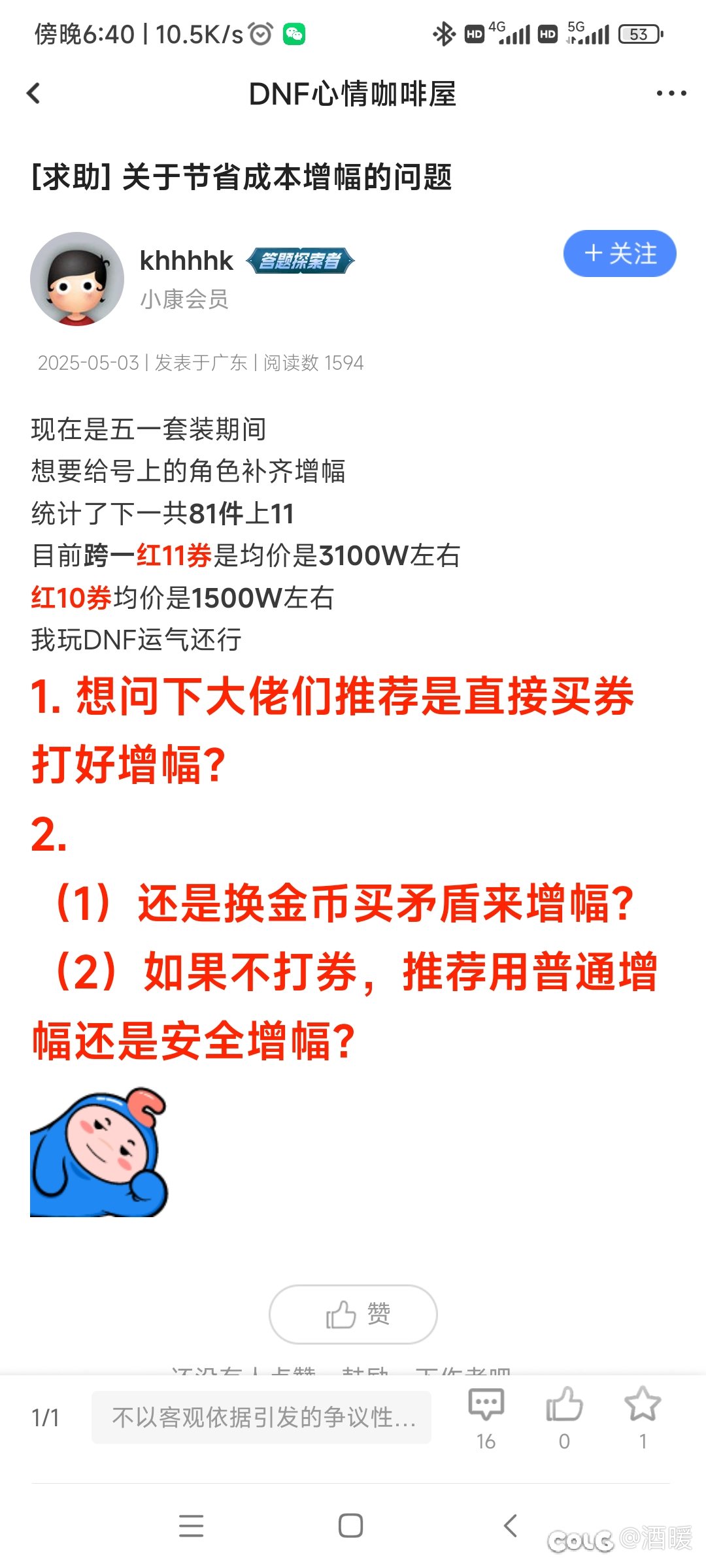Open recent apps from the navigation bar
The height and width of the screenshot is (1568, 706).
[x=192, y=1526]
